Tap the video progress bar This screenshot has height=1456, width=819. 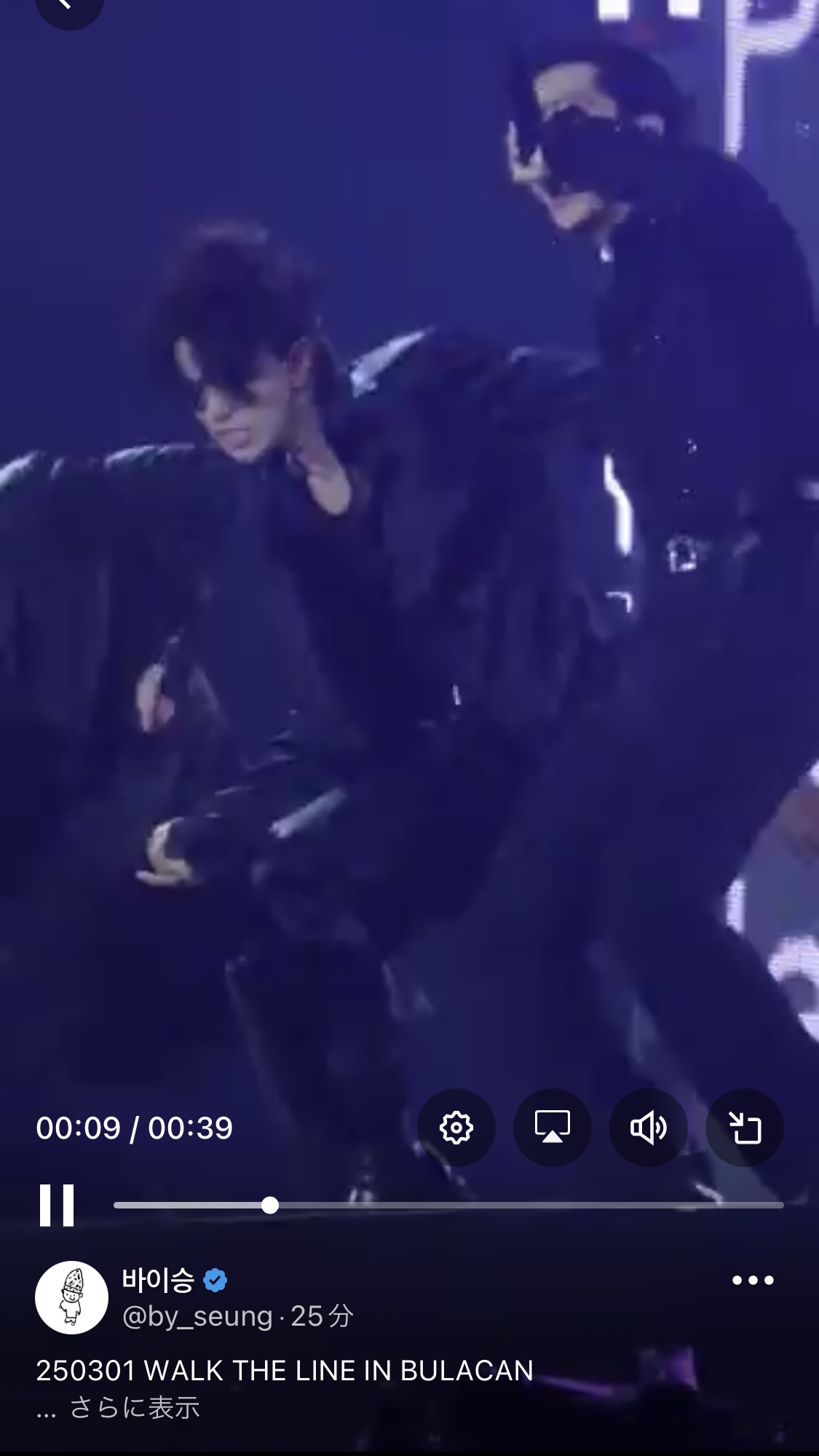pyautogui.click(x=448, y=1205)
